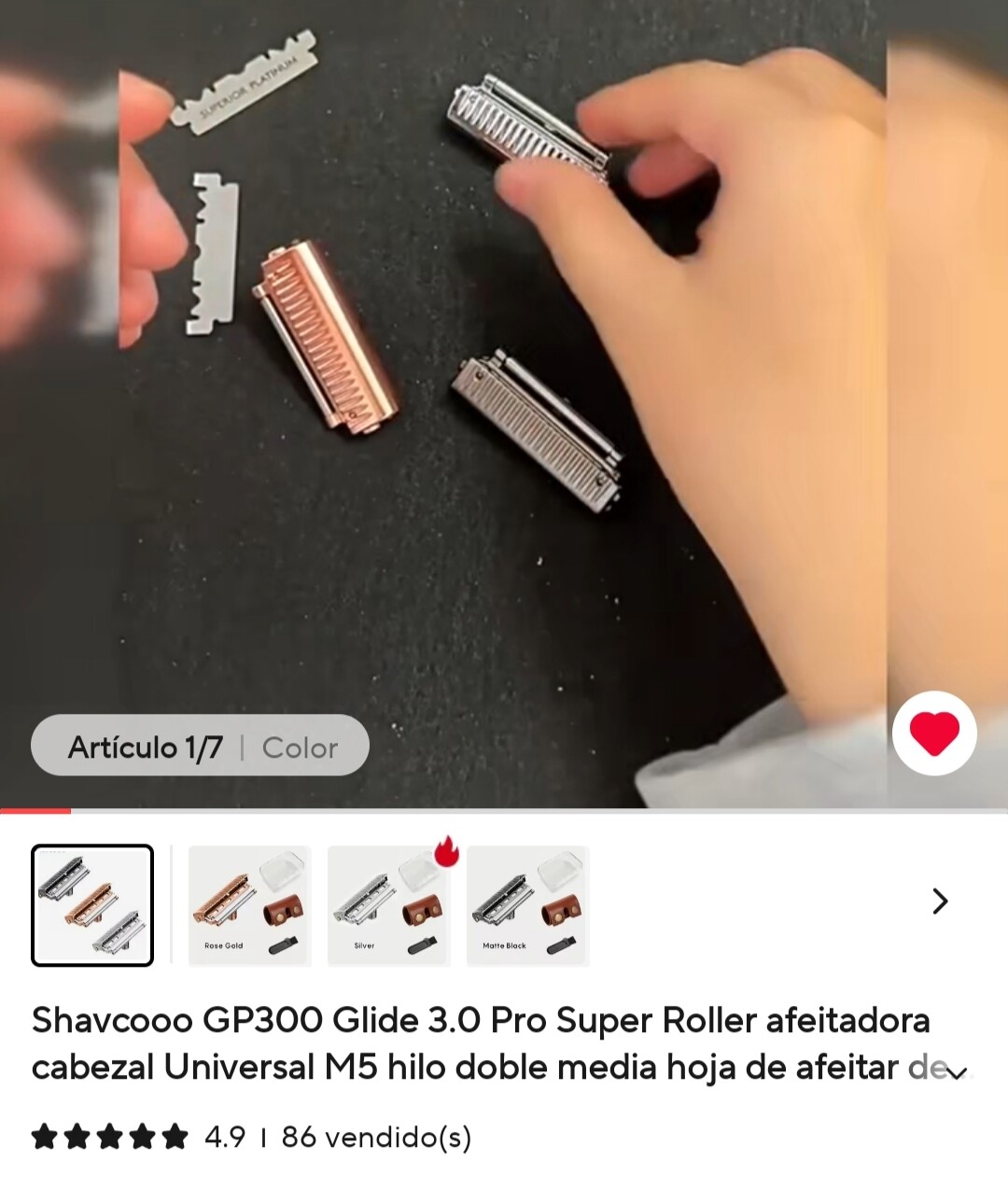Image resolution: width=1008 pixels, height=1188 pixels.
Task: Select the three-color variant thumbnail
Action: coord(92,905)
